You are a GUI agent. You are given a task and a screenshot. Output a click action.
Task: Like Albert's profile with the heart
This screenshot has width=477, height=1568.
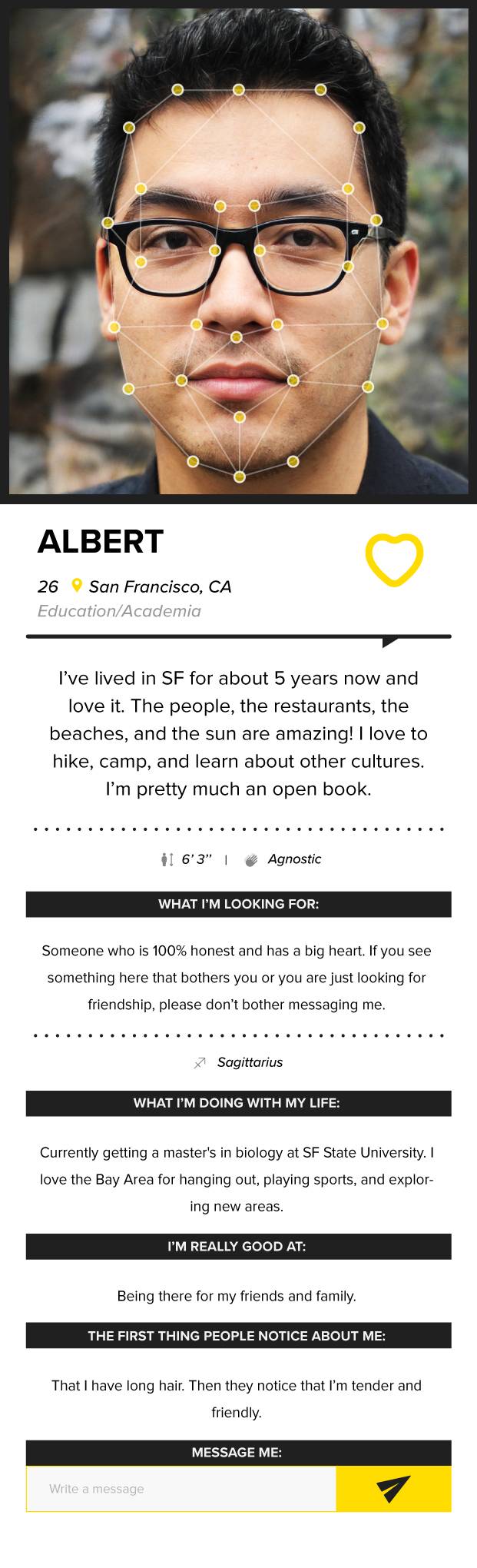pyautogui.click(x=393, y=559)
